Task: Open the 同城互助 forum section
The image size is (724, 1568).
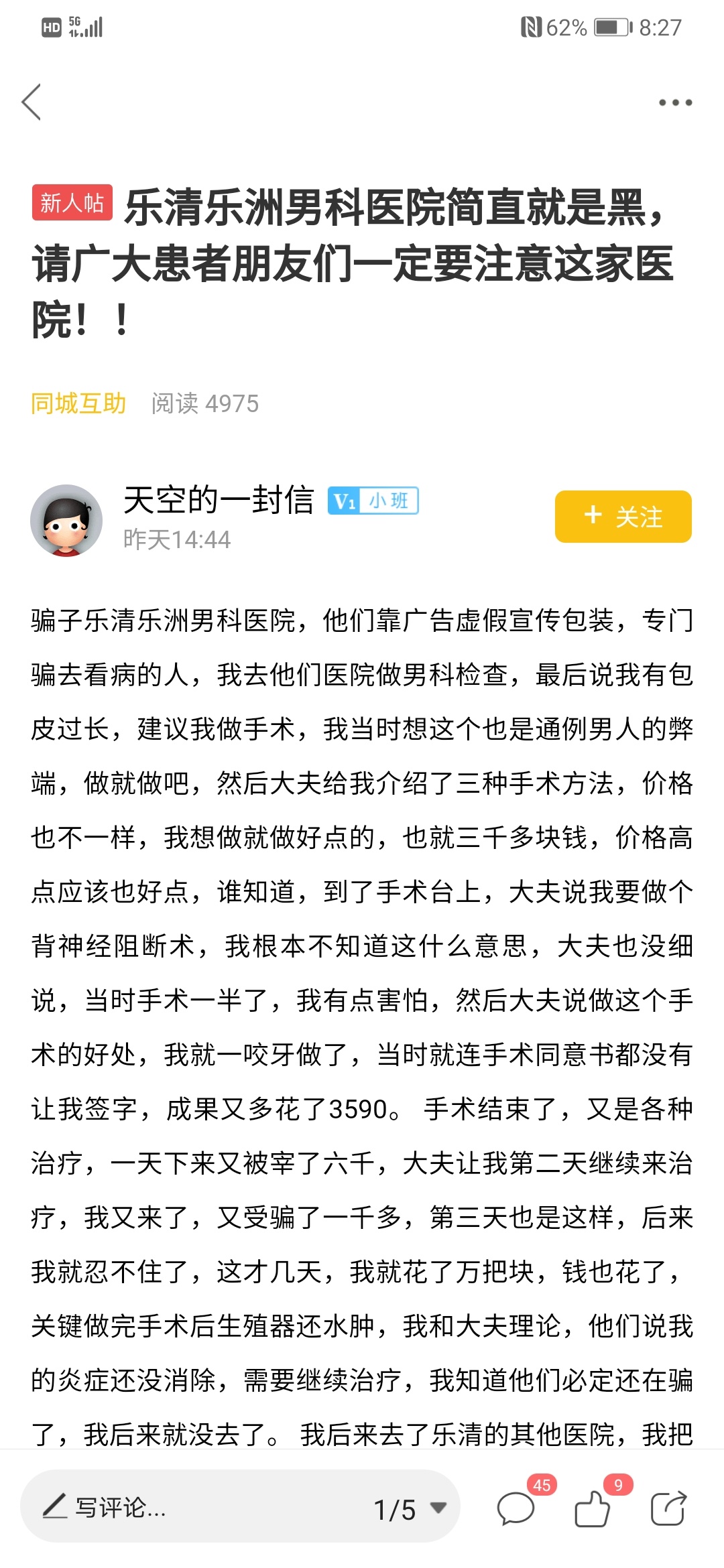Action: tap(78, 403)
